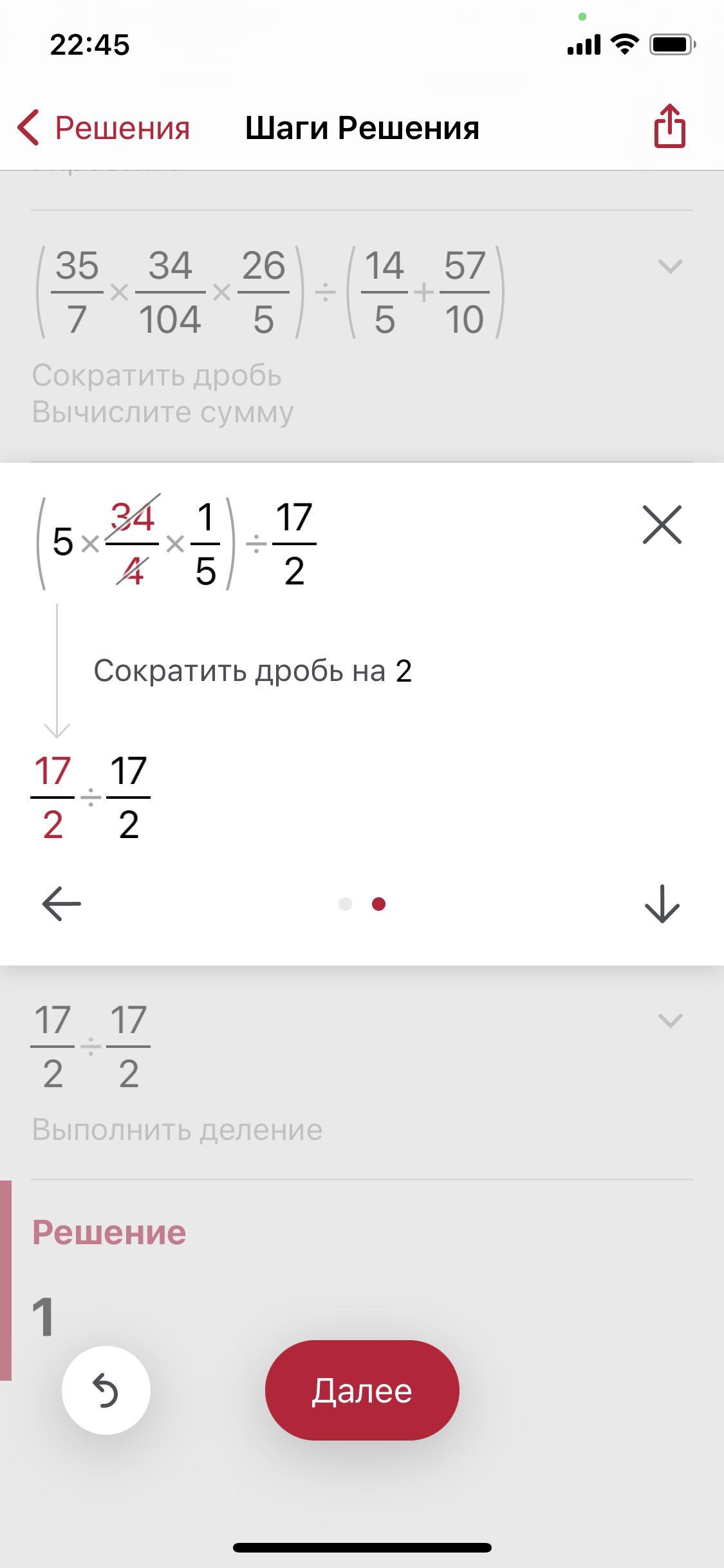The width and height of the screenshot is (724, 1568).
Task: Go back to Решения
Action: coord(104,127)
